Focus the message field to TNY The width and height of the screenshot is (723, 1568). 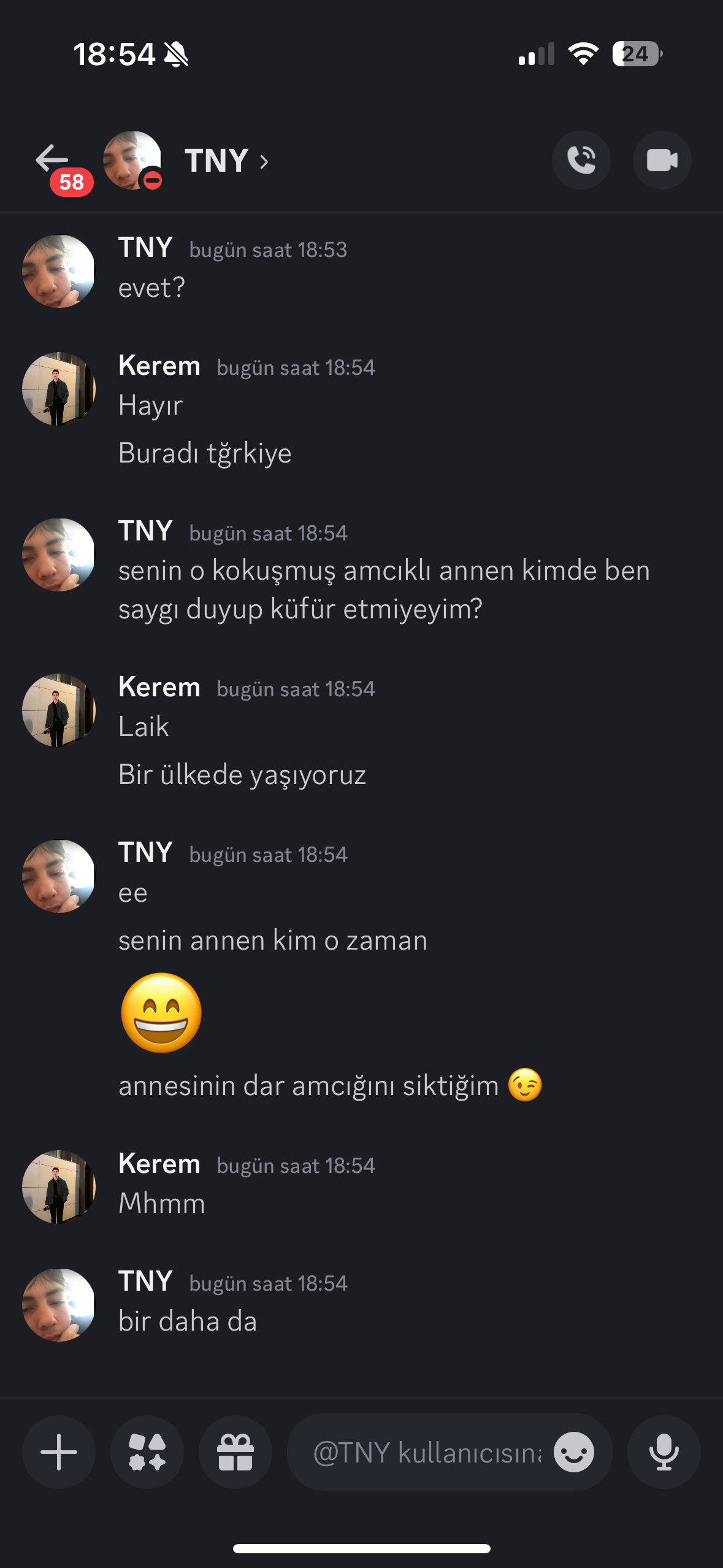tap(427, 1452)
